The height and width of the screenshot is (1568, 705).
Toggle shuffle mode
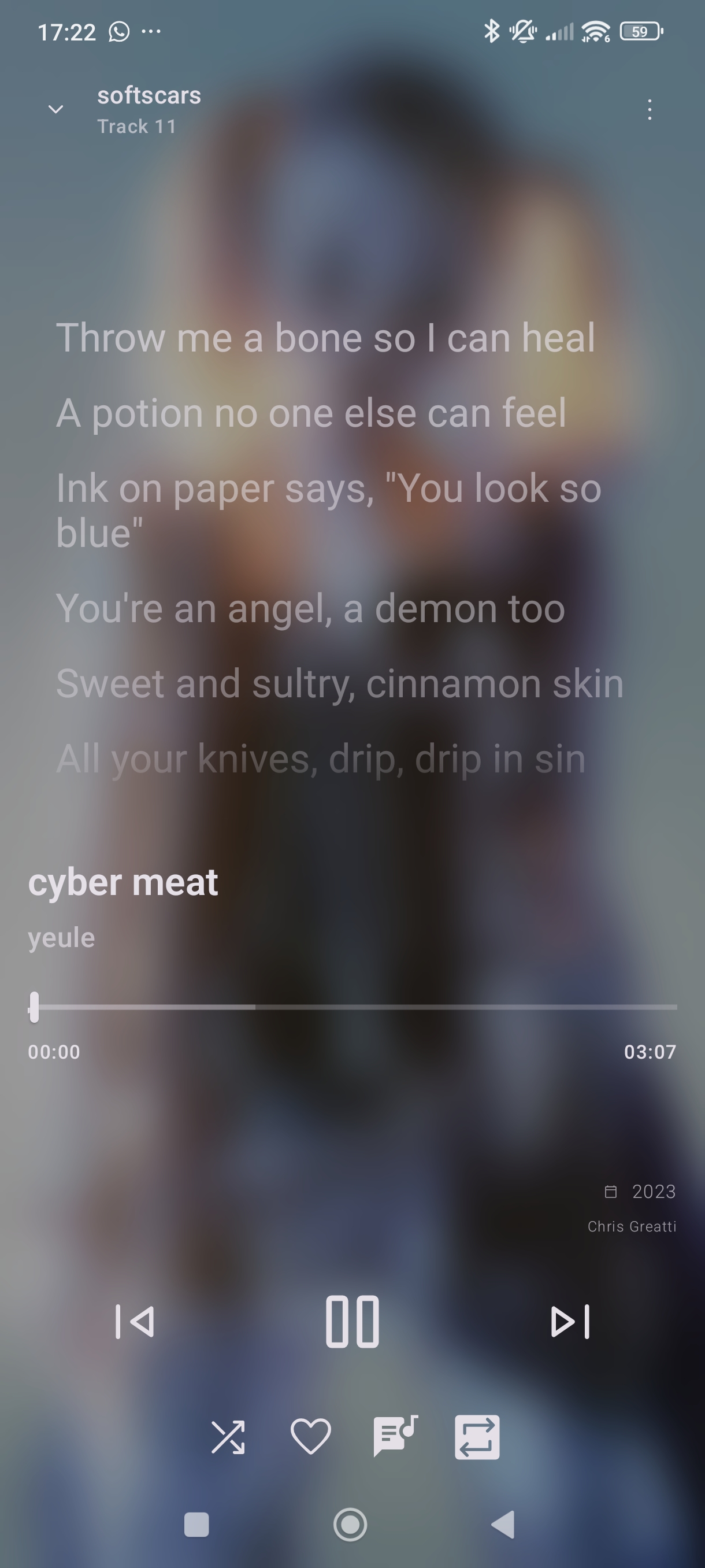pyautogui.click(x=228, y=1437)
